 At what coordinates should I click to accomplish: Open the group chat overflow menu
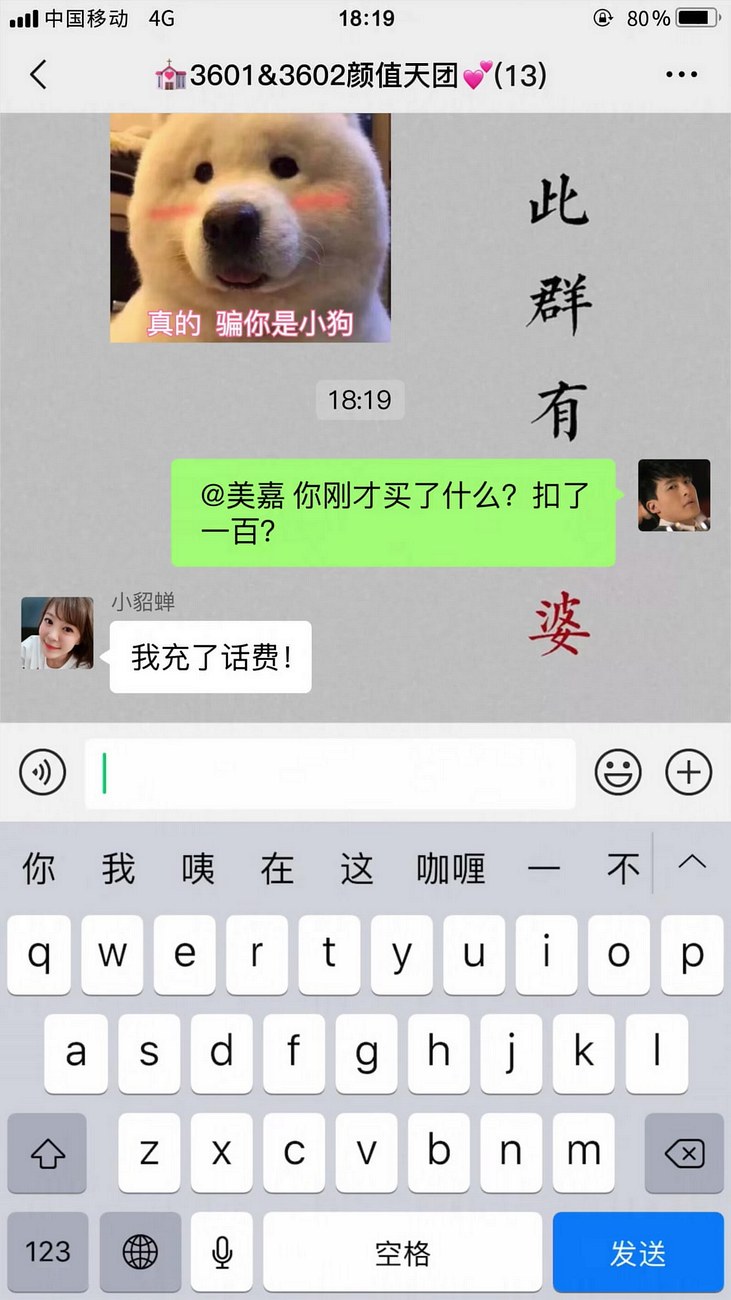681,75
